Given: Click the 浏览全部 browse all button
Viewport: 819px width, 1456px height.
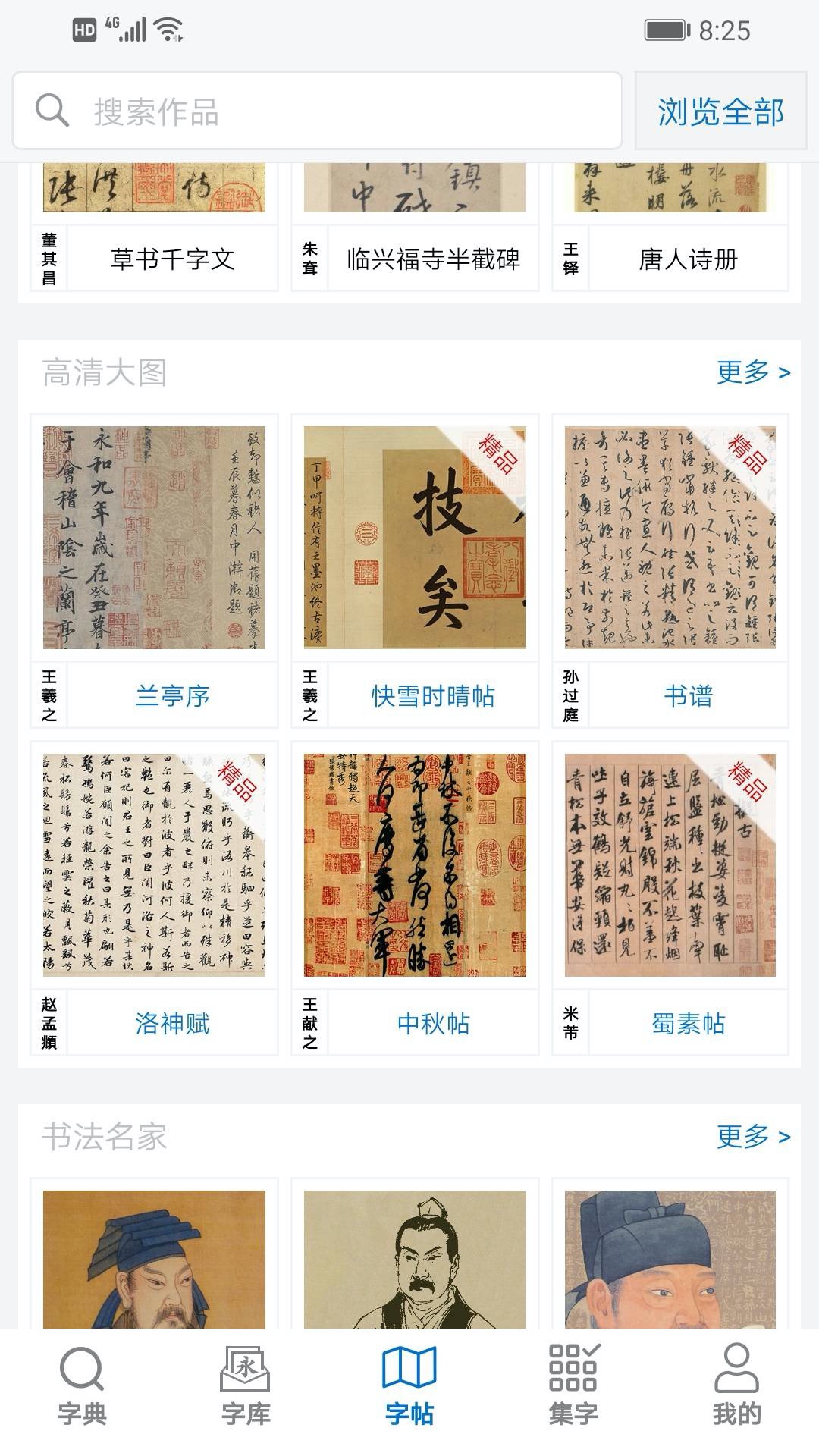Looking at the screenshot, I should coord(719,109).
